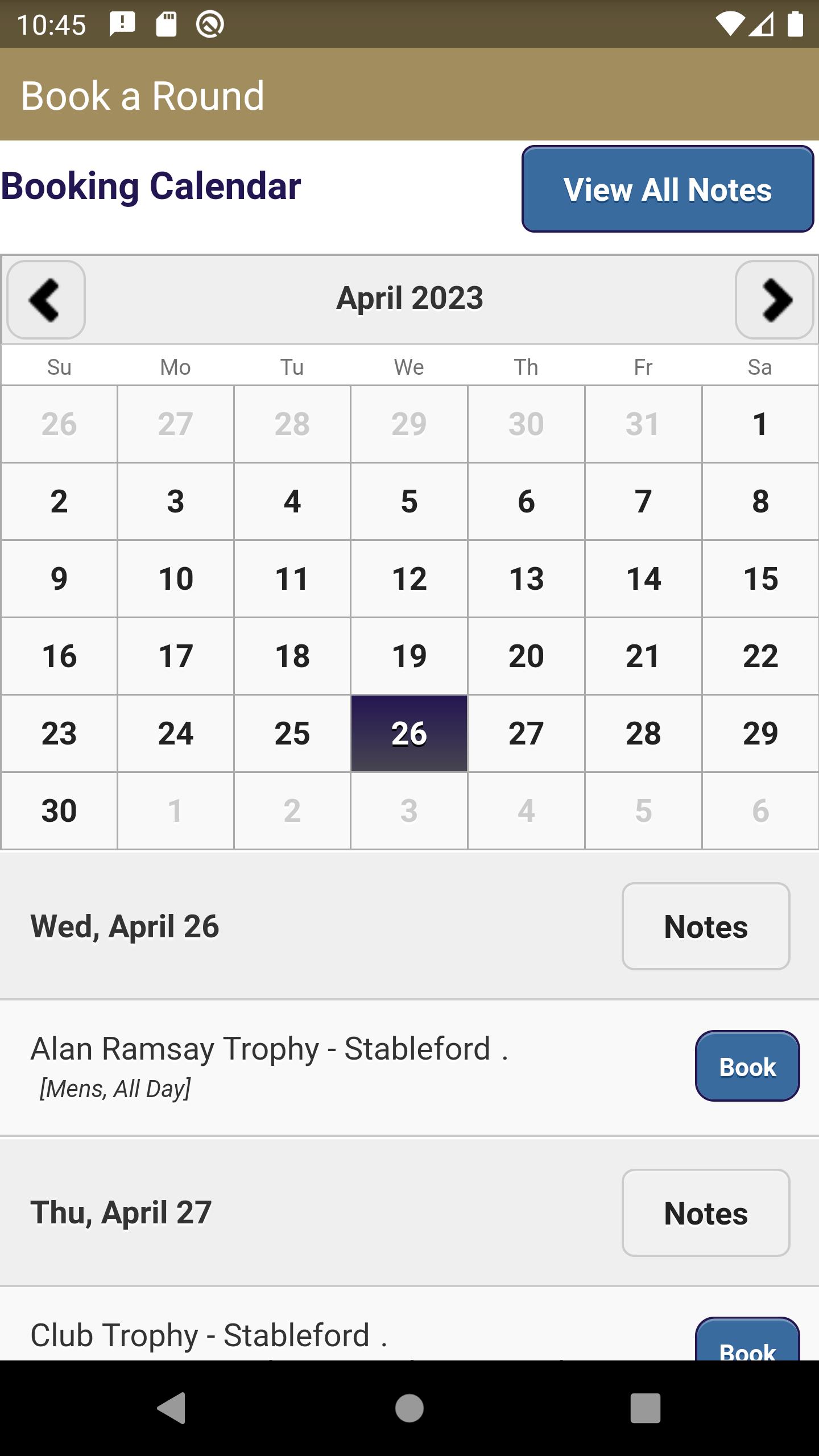
Task: Select April 1 on the calendar
Action: pos(760,424)
